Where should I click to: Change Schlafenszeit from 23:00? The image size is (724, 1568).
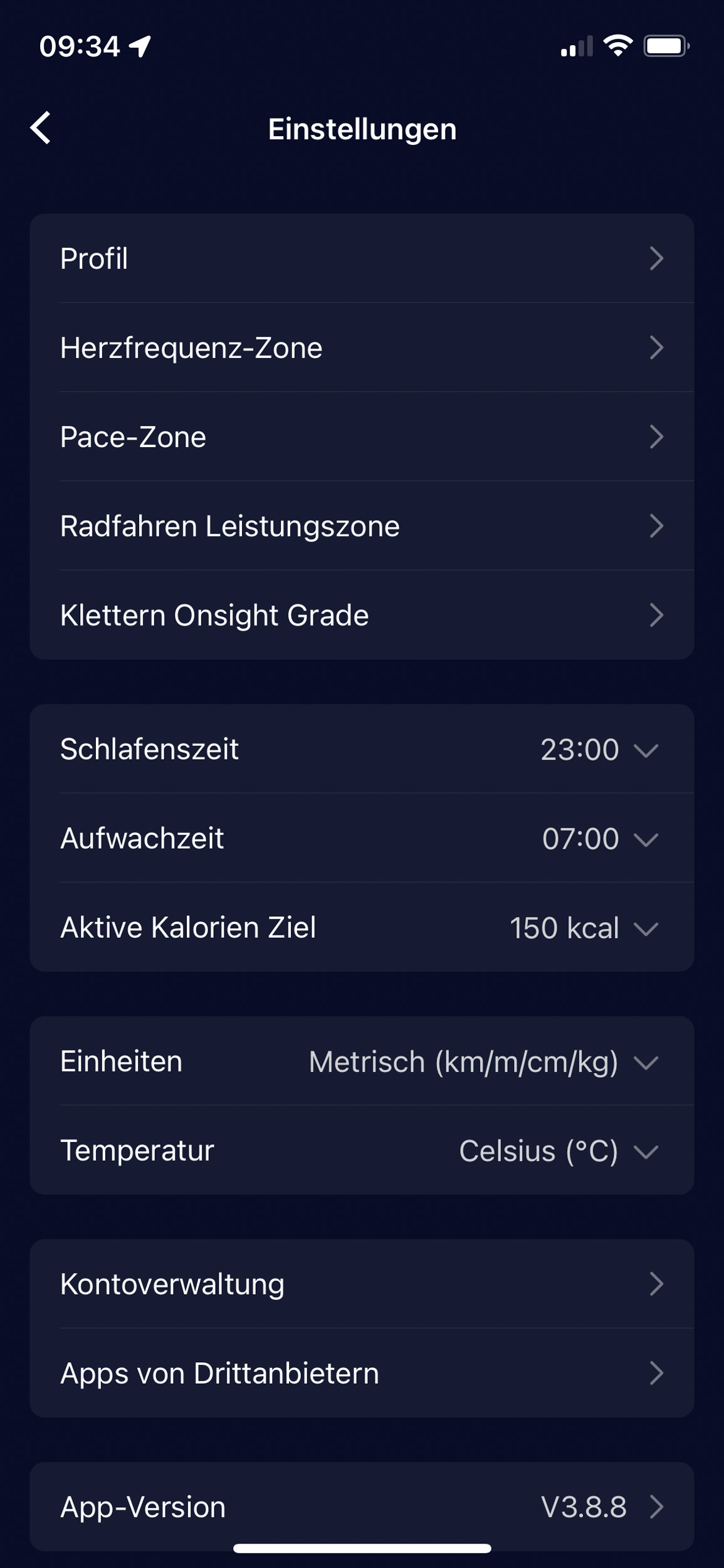[362, 749]
